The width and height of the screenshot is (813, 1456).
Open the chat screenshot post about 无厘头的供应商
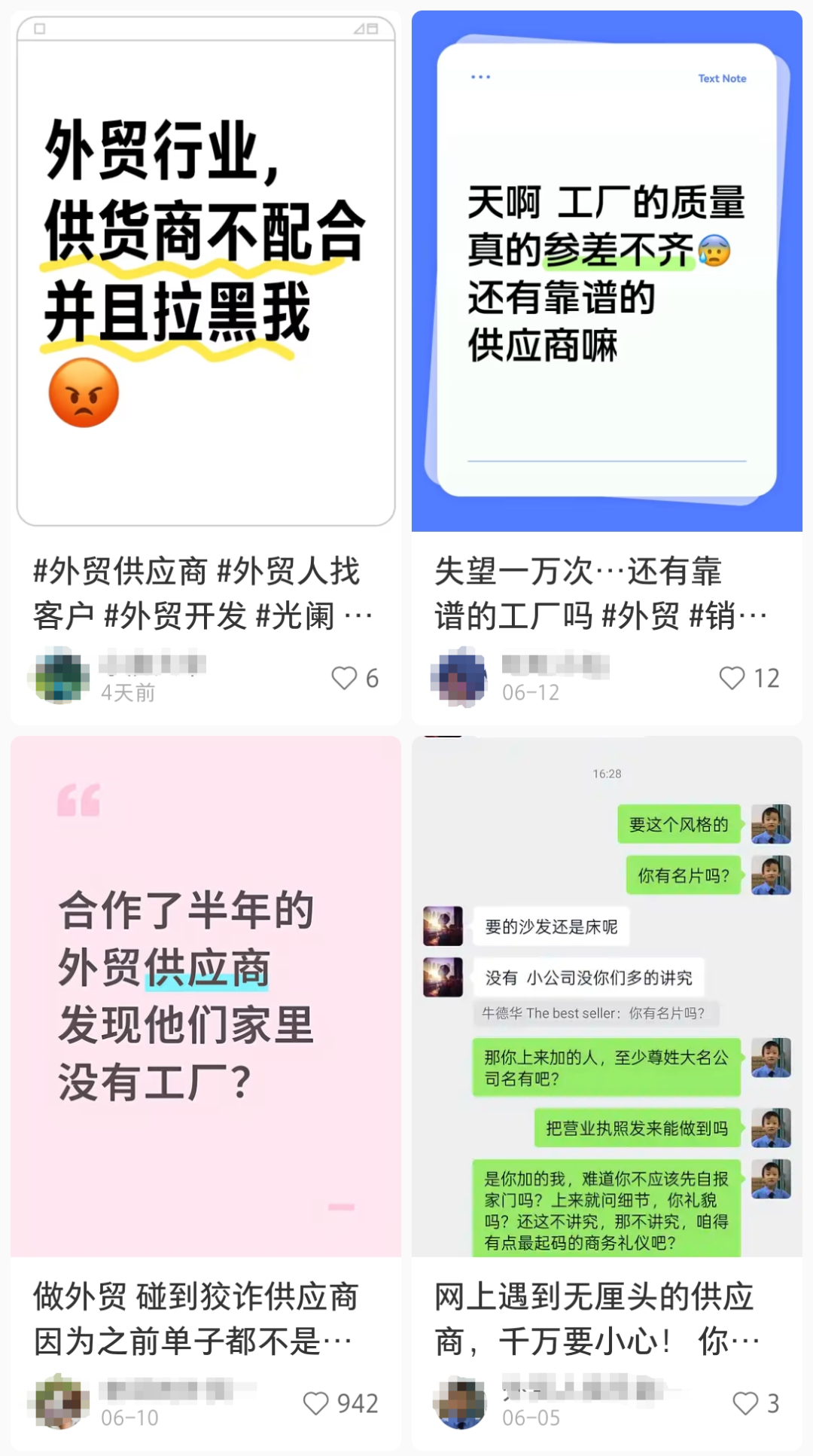click(607, 996)
